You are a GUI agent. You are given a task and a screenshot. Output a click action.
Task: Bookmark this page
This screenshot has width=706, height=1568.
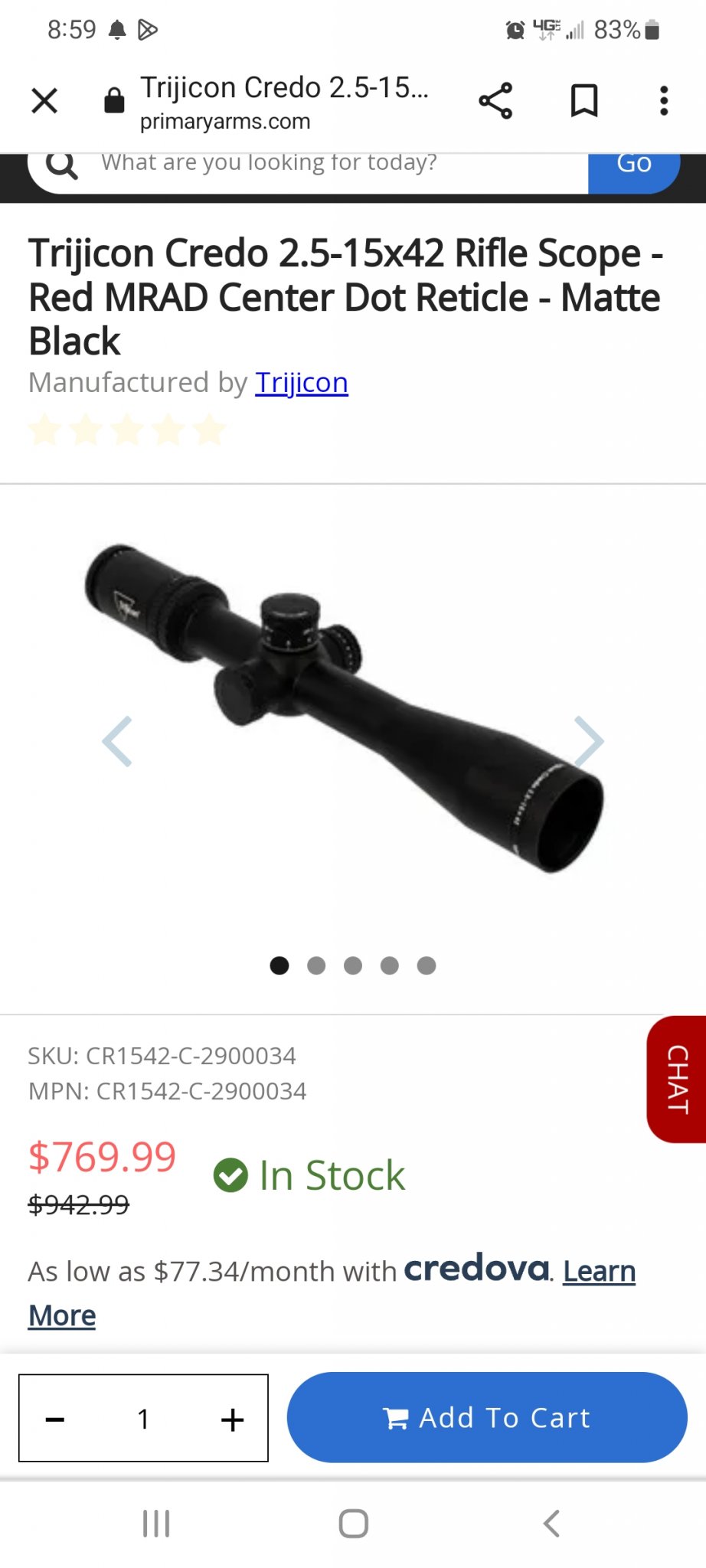click(x=584, y=100)
